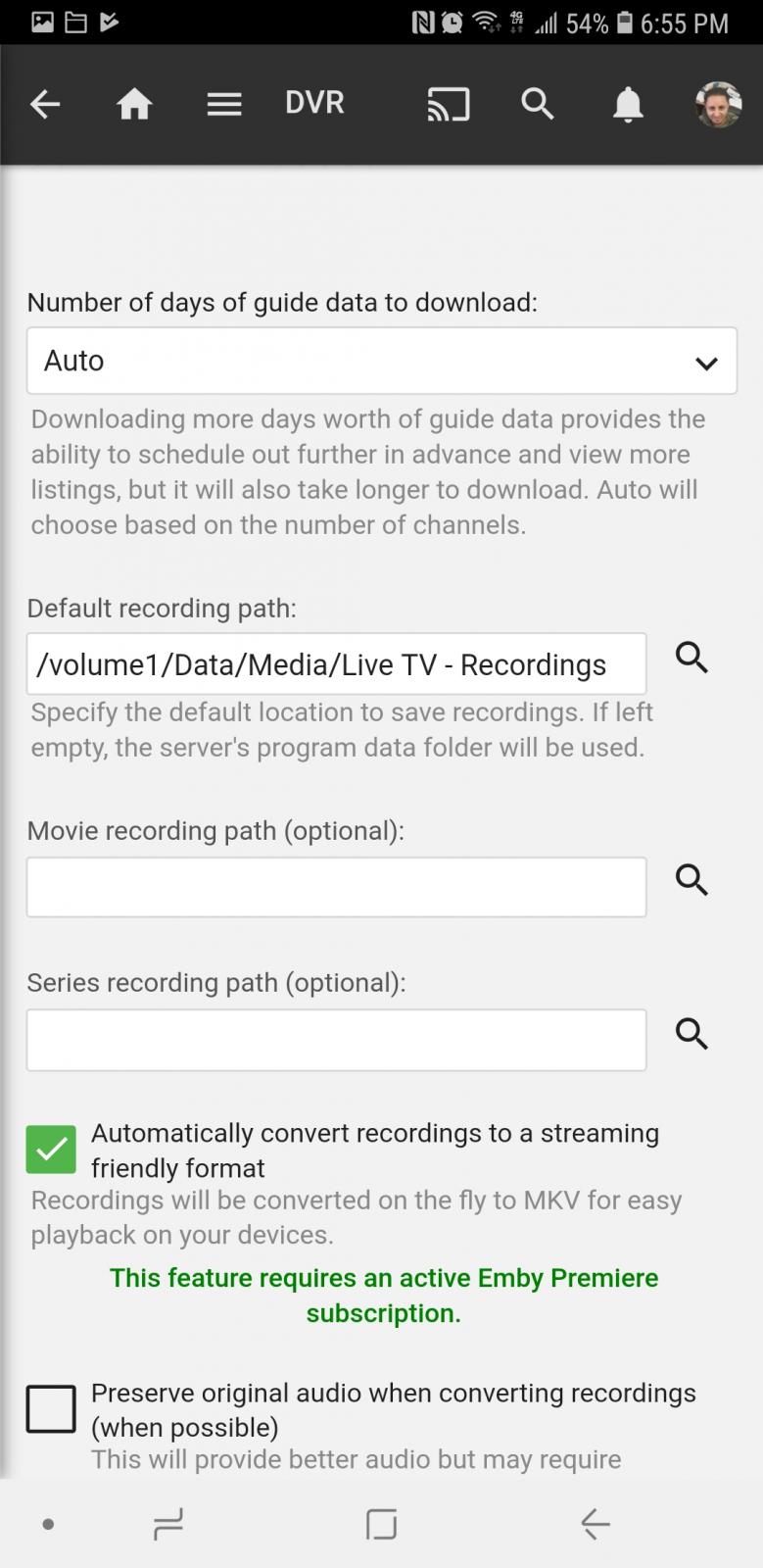Open the notifications bell
The width and height of the screenshot is (763, 1568).
(x=628, y=104)
